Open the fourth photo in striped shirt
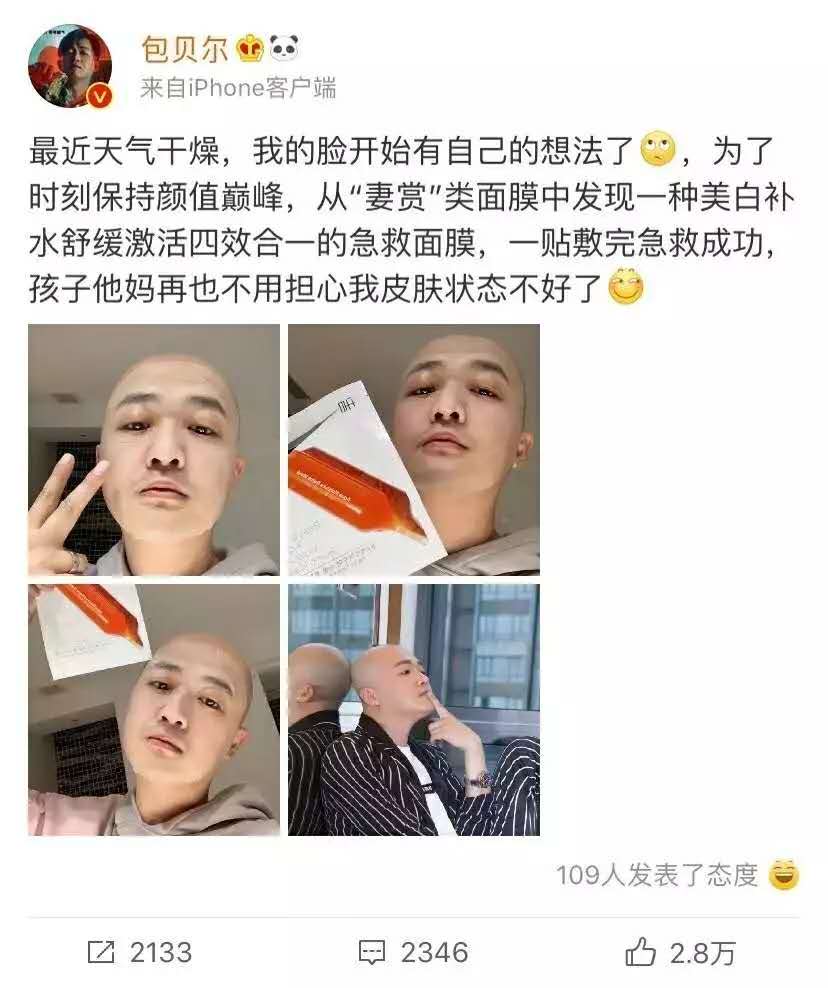The width and height of the screenshot is (828, 988). 414,710
